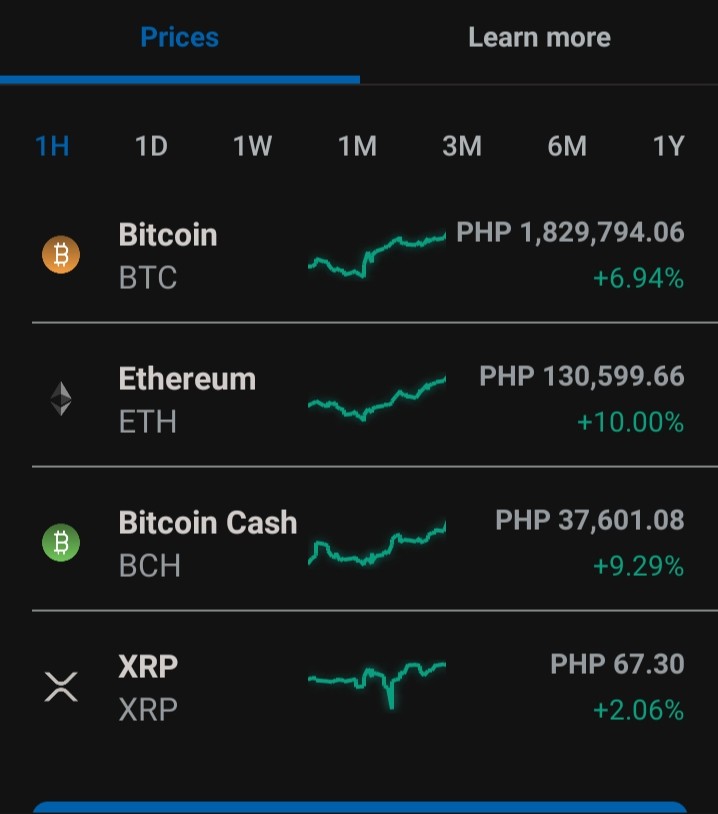The image size is (718, 814).
Task: Select the 1D time range
Action: point(151,146)
